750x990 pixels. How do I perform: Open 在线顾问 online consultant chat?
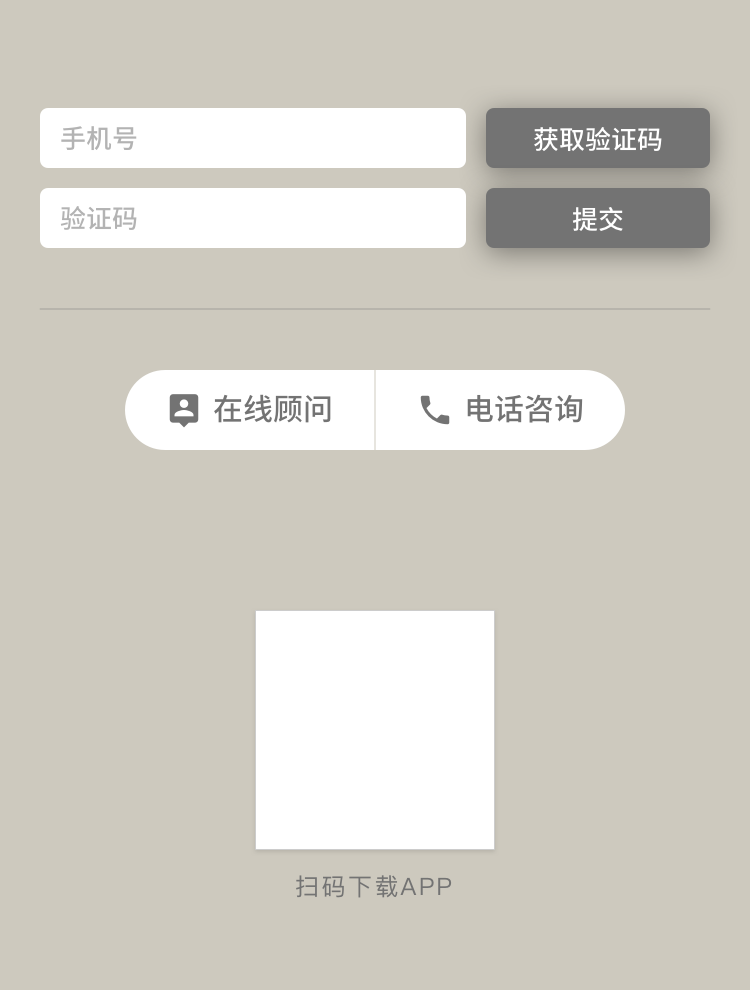coord(250,410)
